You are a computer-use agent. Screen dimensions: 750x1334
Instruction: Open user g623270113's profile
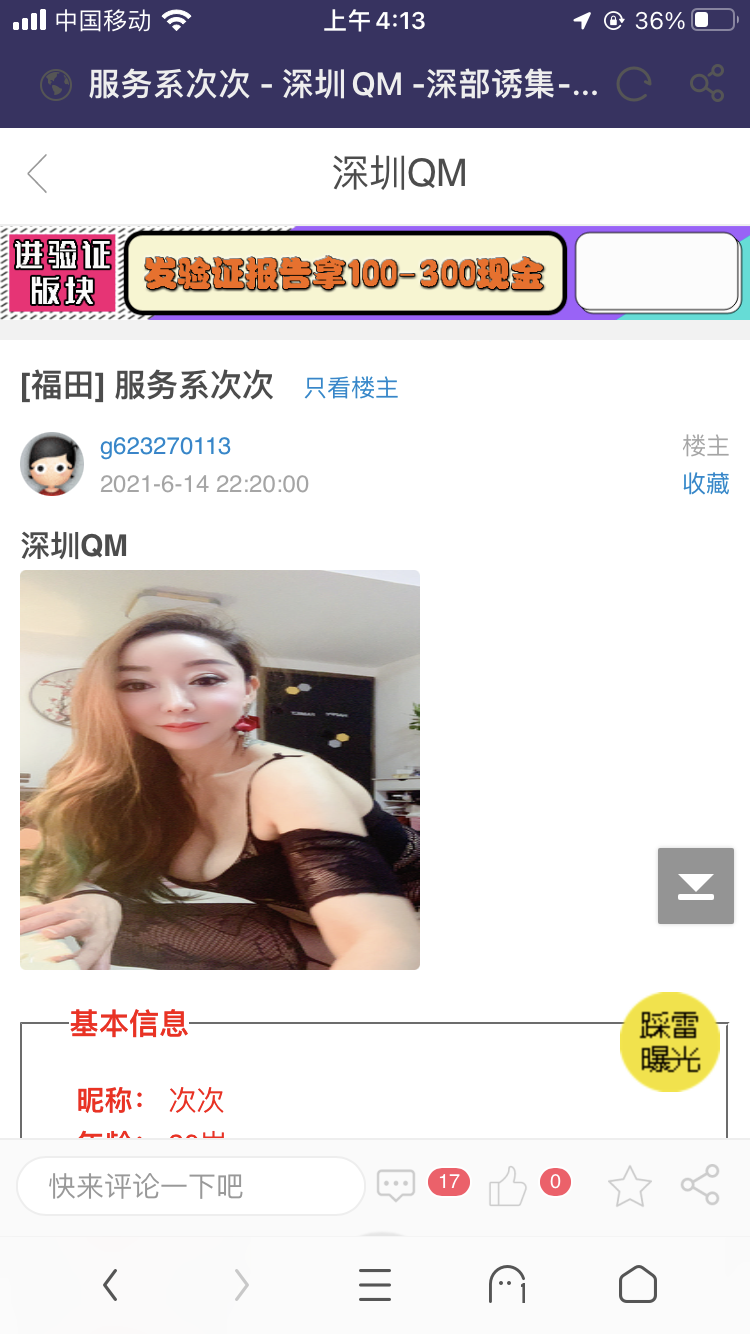165,446
